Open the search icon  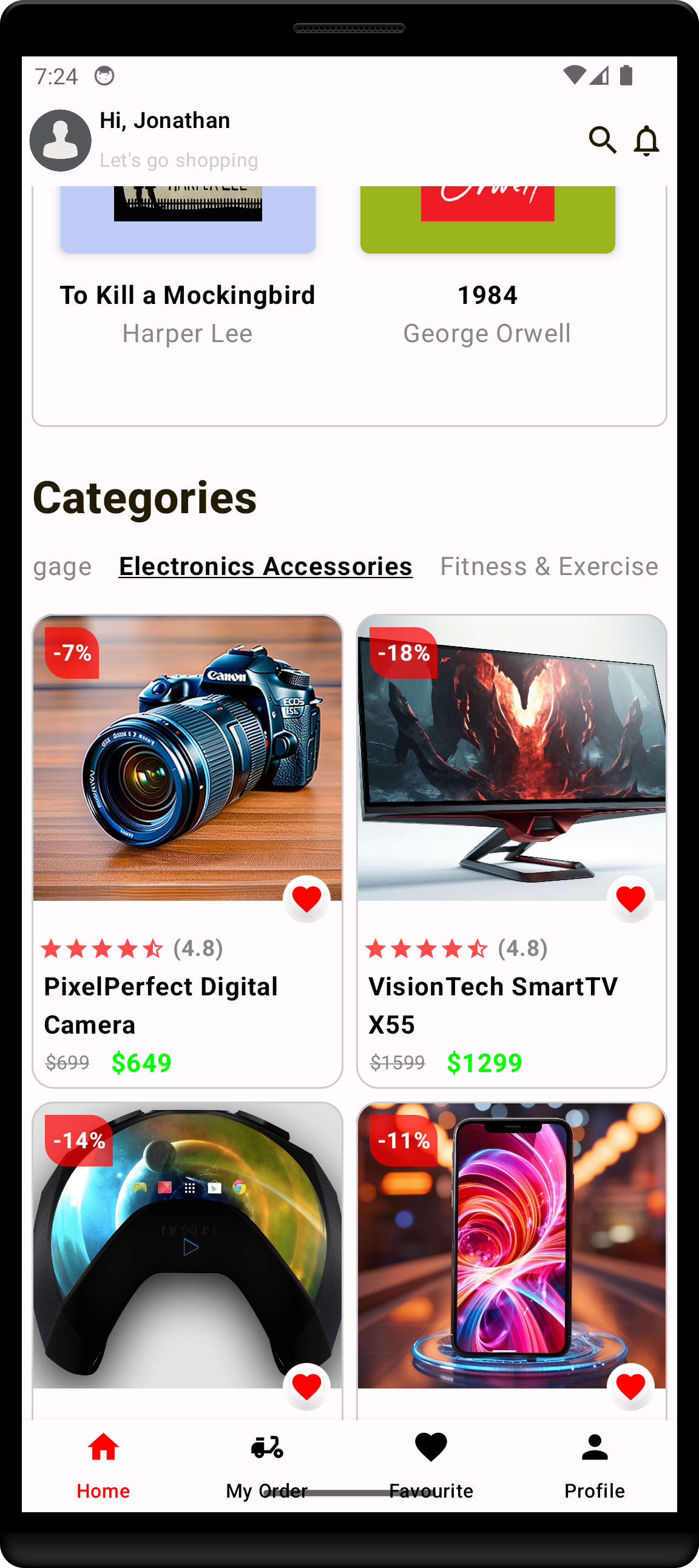point(601,140)
